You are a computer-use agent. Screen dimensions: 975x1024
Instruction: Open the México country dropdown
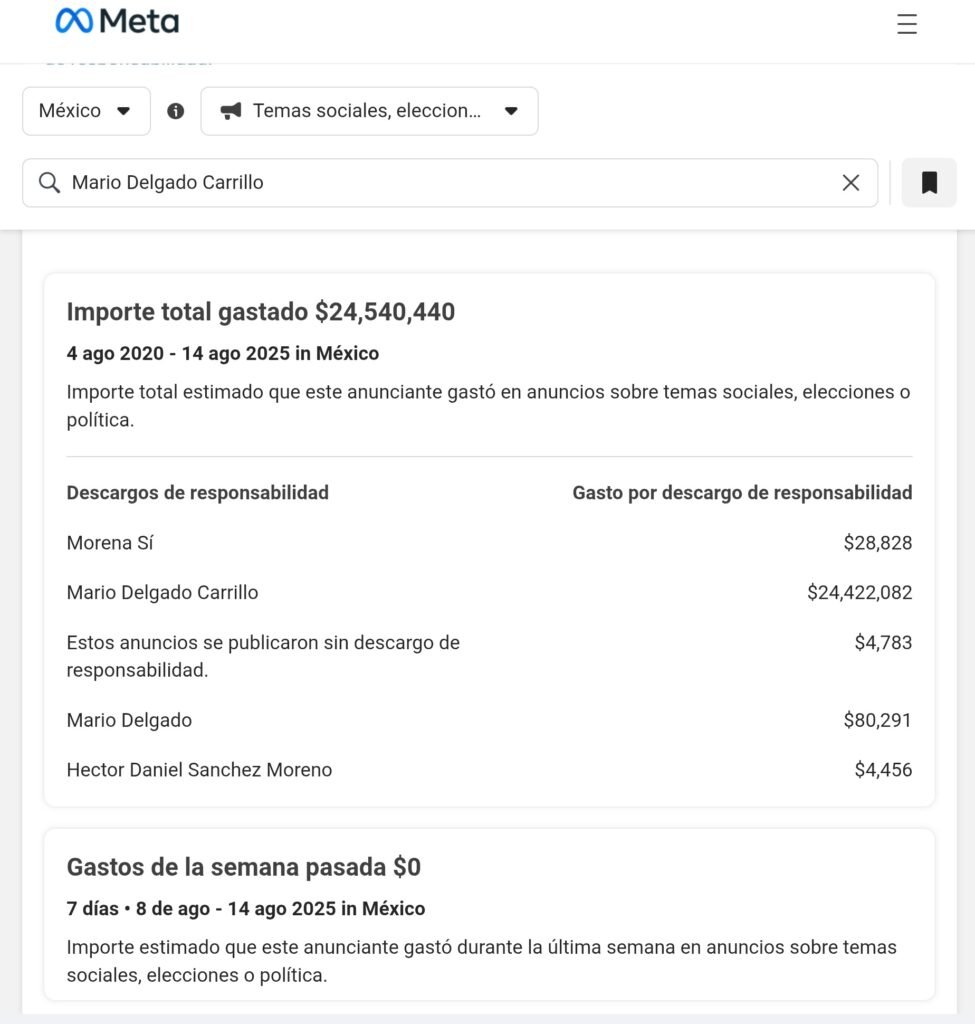(x=86, y=111)
